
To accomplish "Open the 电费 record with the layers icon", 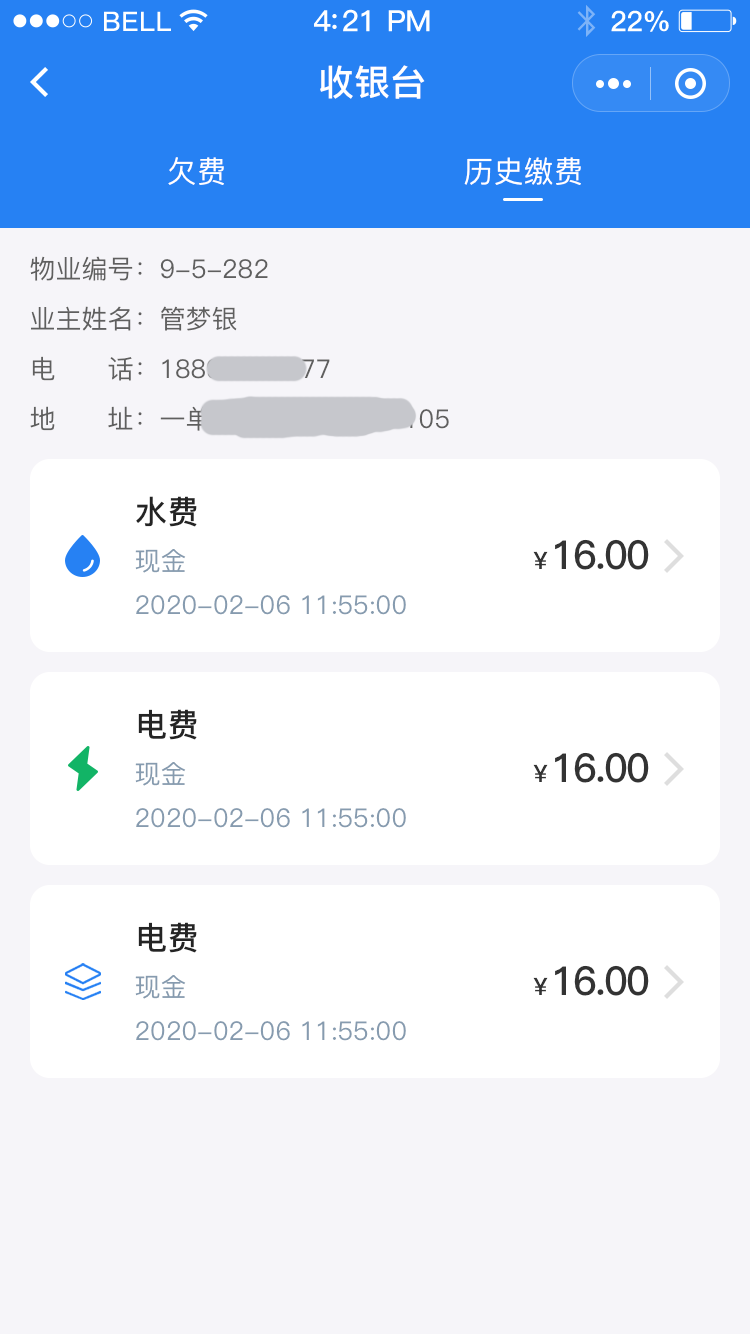I will 375,981.
